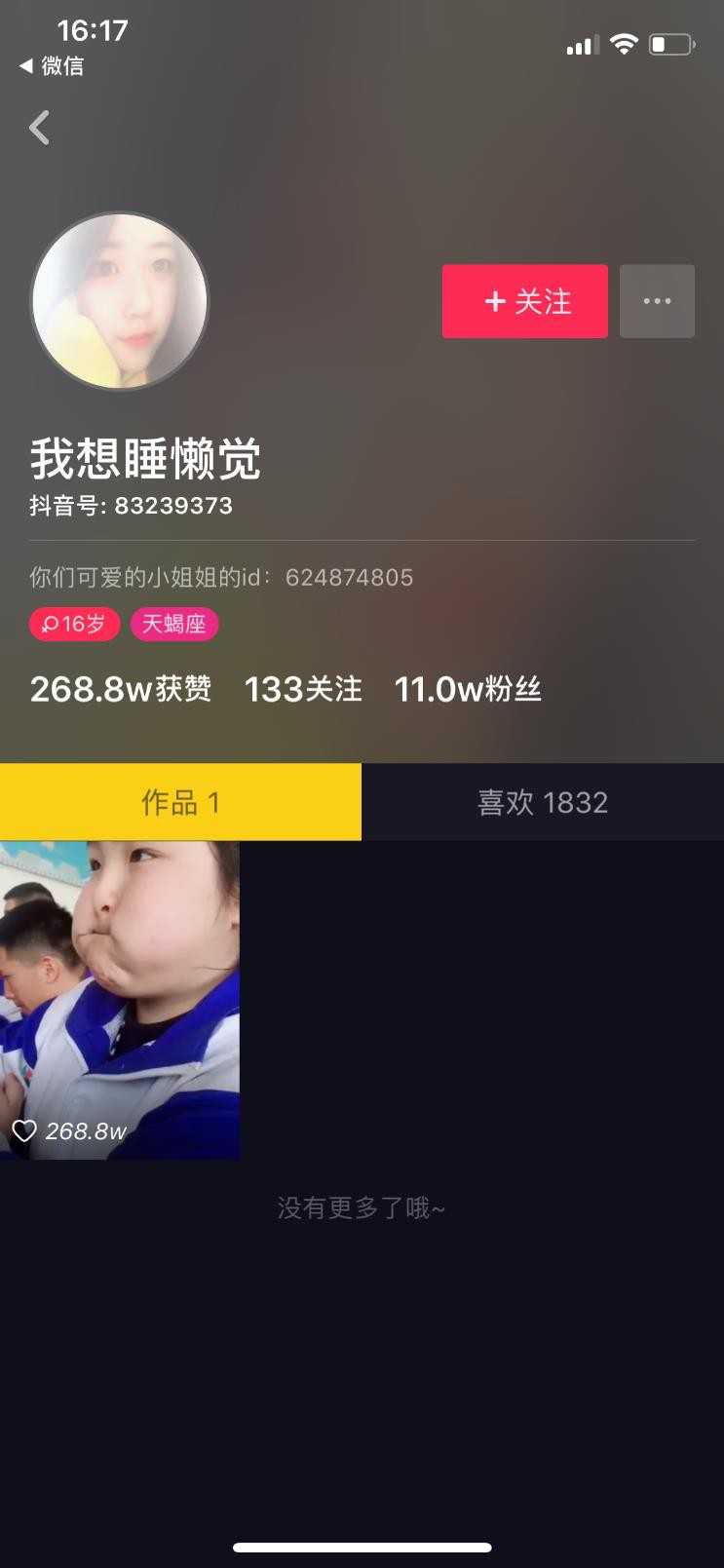This screenshot has width=724, height=1568.
Task: Switch to the 喜欢 1832 tab
Action: (542, 802)
